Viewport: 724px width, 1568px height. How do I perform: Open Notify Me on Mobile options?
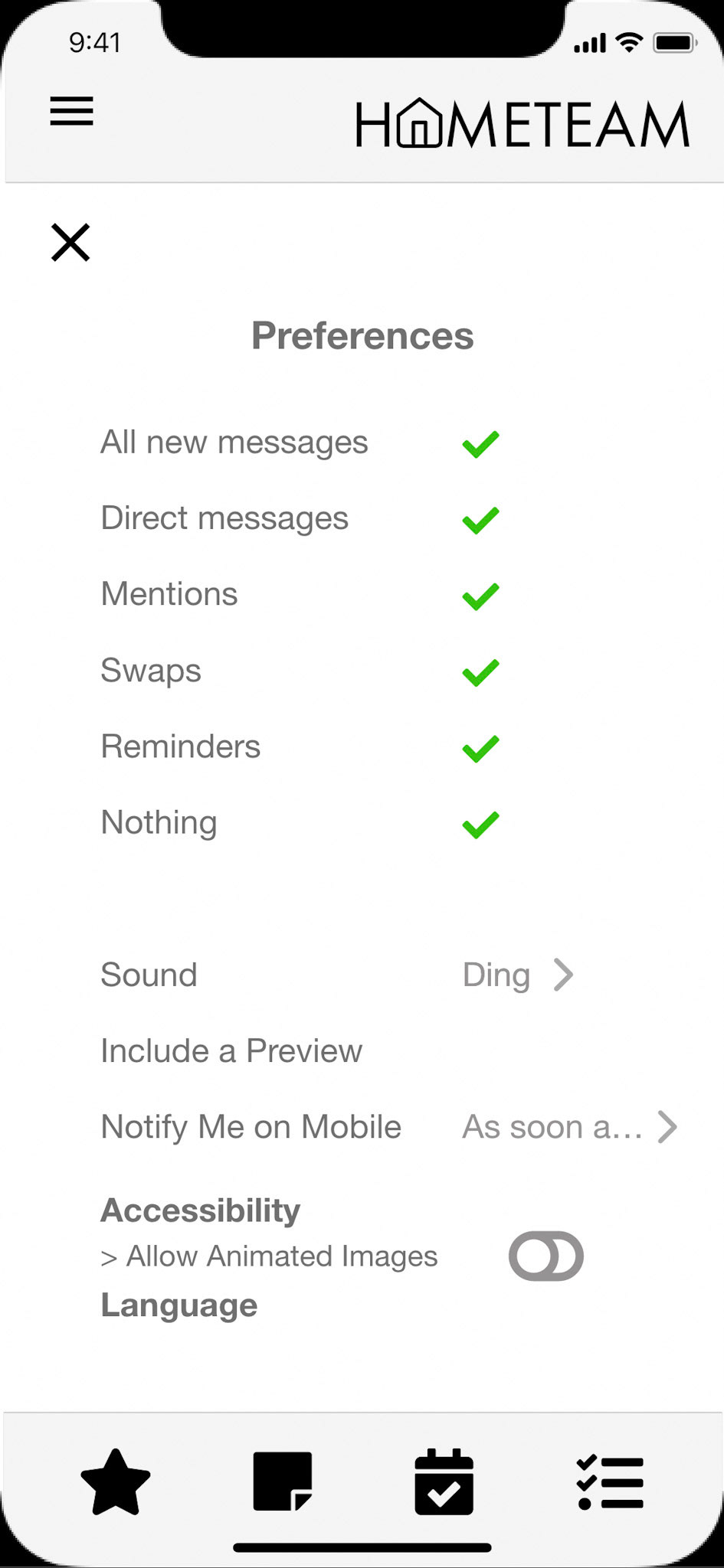389,1127
